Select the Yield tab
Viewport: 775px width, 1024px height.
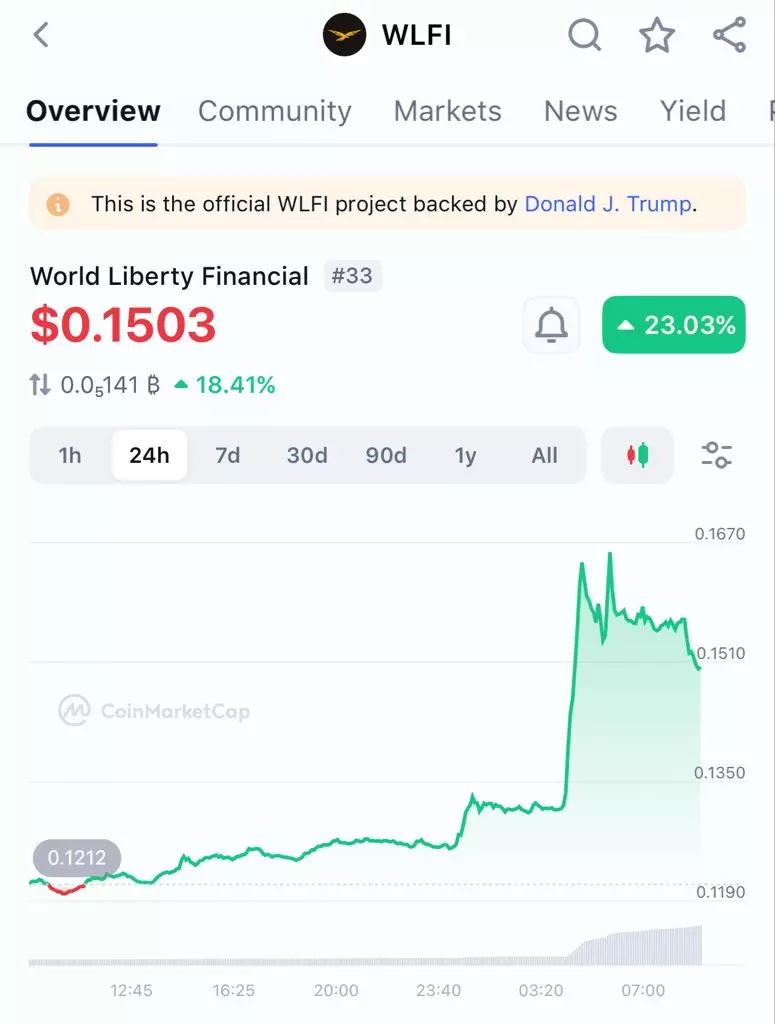pyautogui.click(x=692, y=111)
